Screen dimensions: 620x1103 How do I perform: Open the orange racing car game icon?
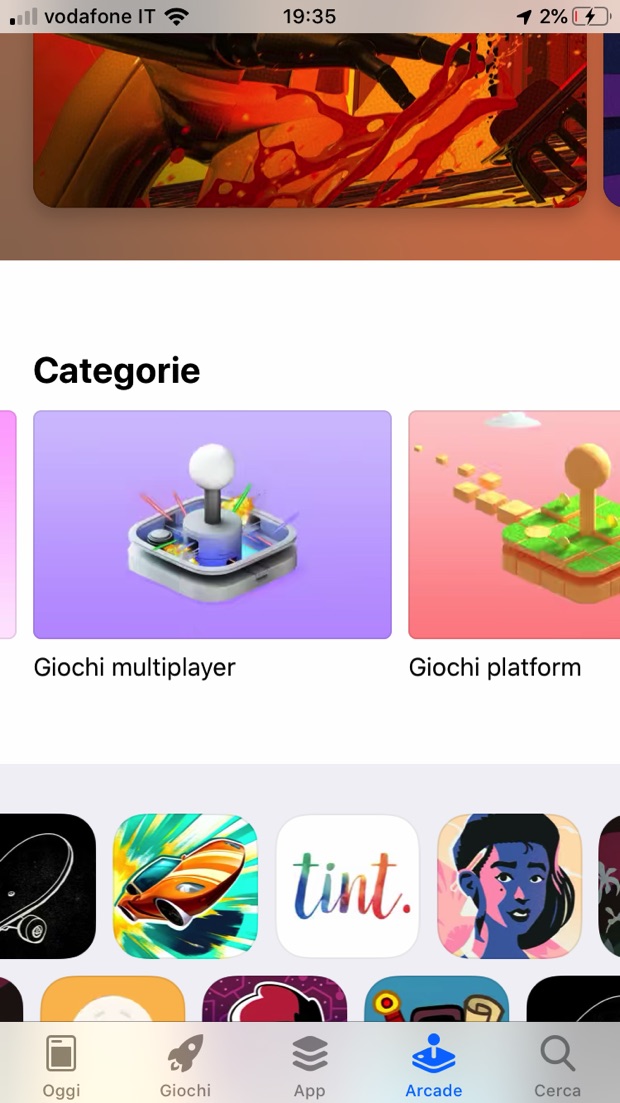click(185, 886)
